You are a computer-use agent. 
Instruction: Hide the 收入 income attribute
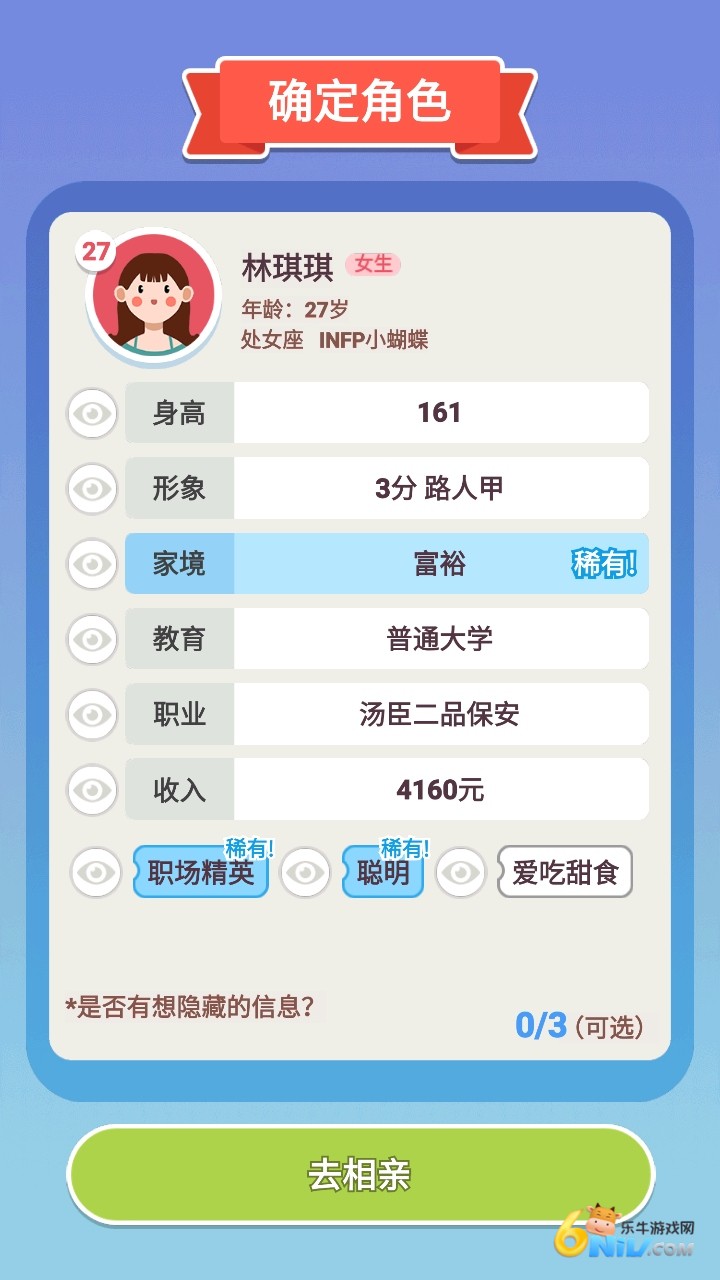point(91,788)
